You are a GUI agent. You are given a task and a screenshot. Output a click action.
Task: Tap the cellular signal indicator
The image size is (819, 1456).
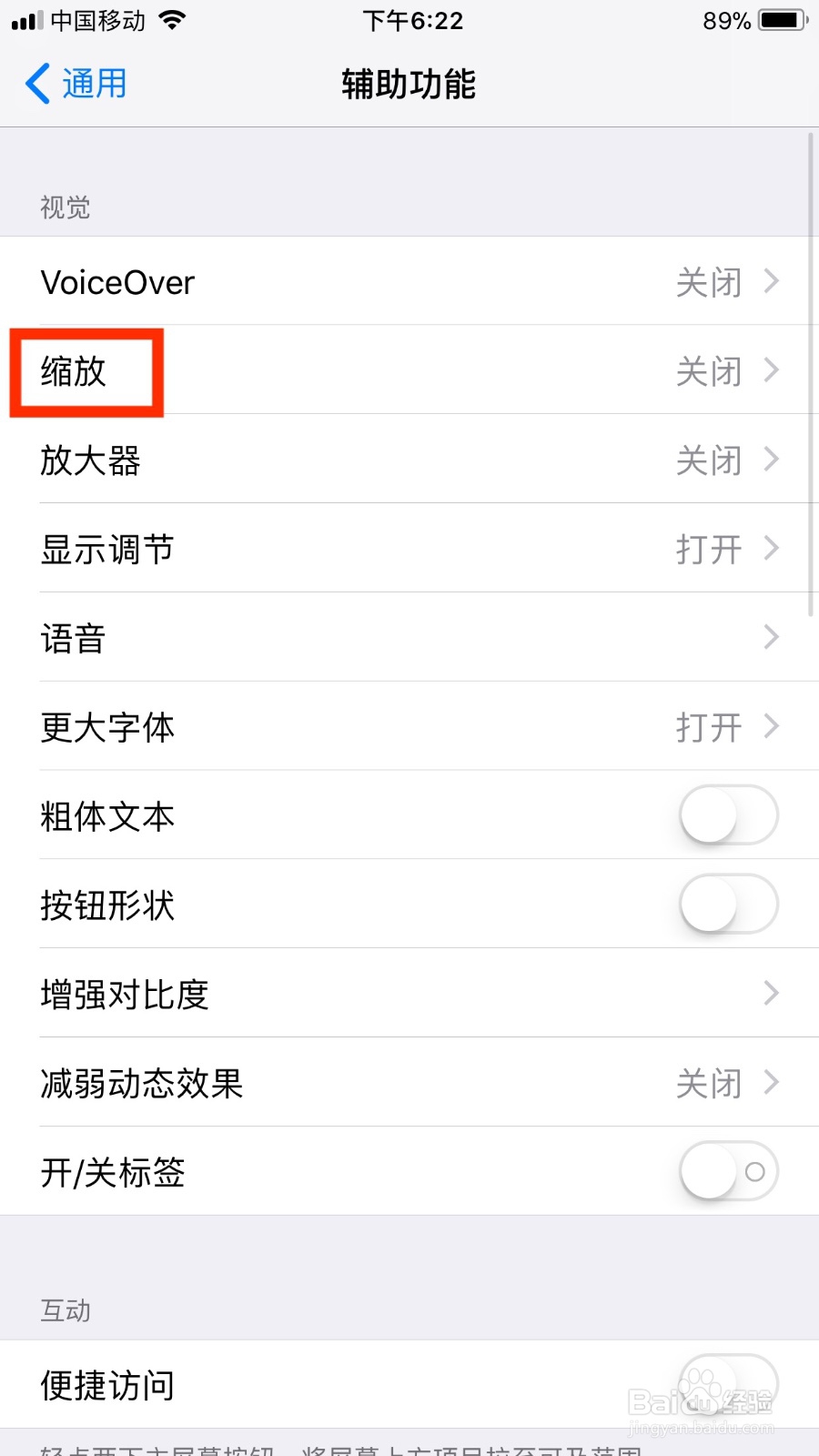[x=25, y=20]
